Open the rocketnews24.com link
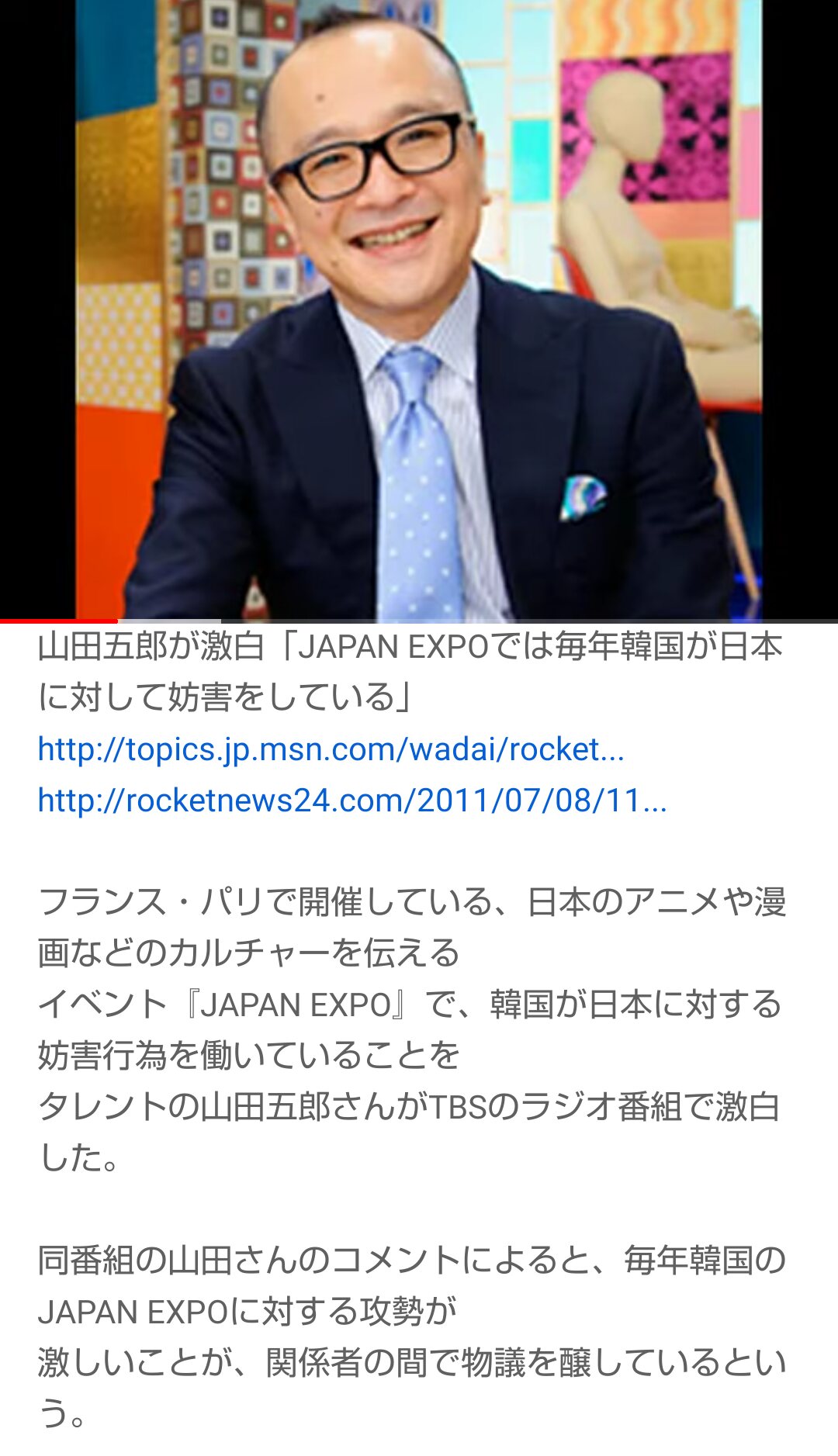Viewport: 838px width, 1456px height. pyautogui.click(x=351, y=801)
